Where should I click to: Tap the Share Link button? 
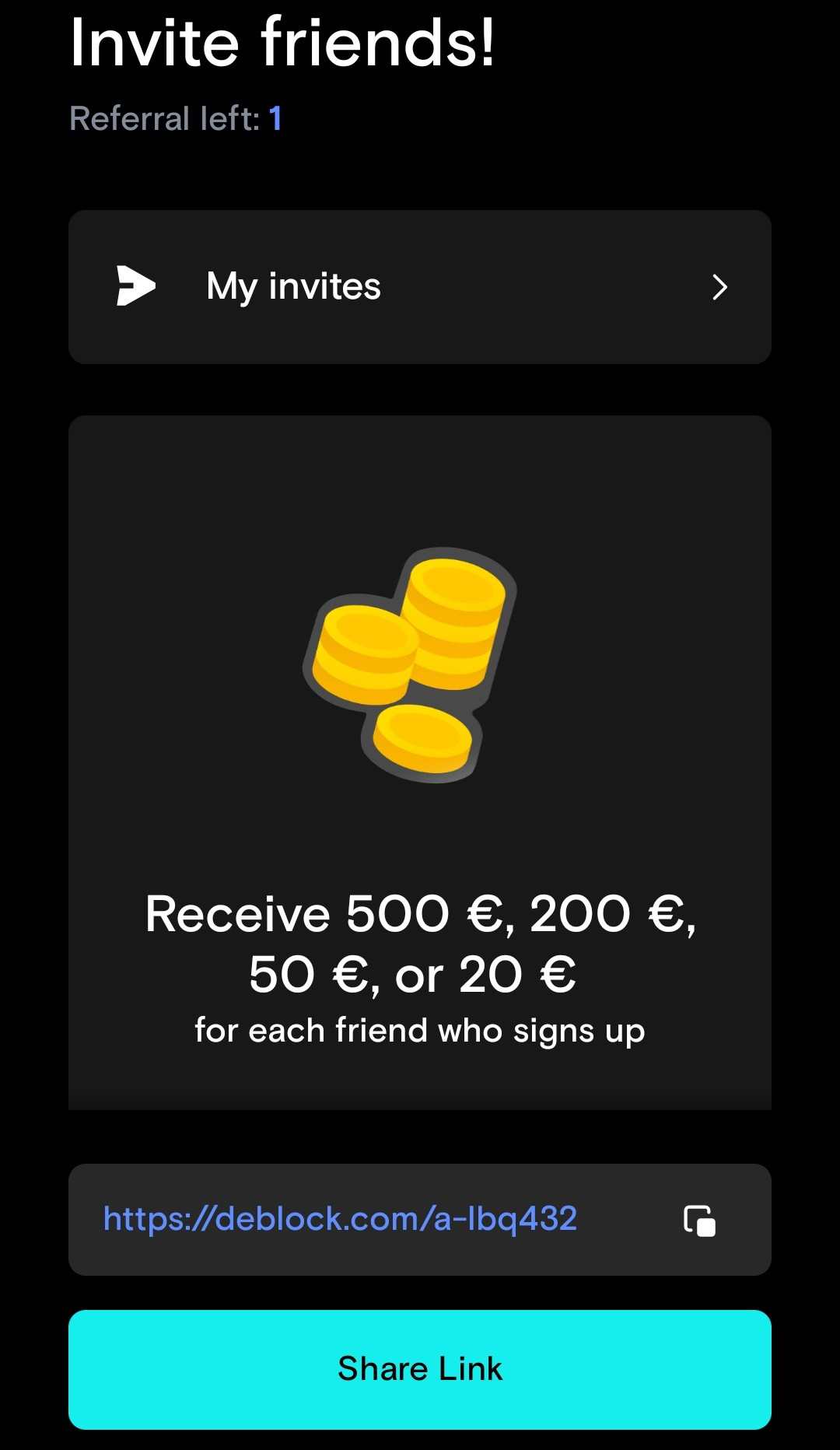click(420, 1369)
